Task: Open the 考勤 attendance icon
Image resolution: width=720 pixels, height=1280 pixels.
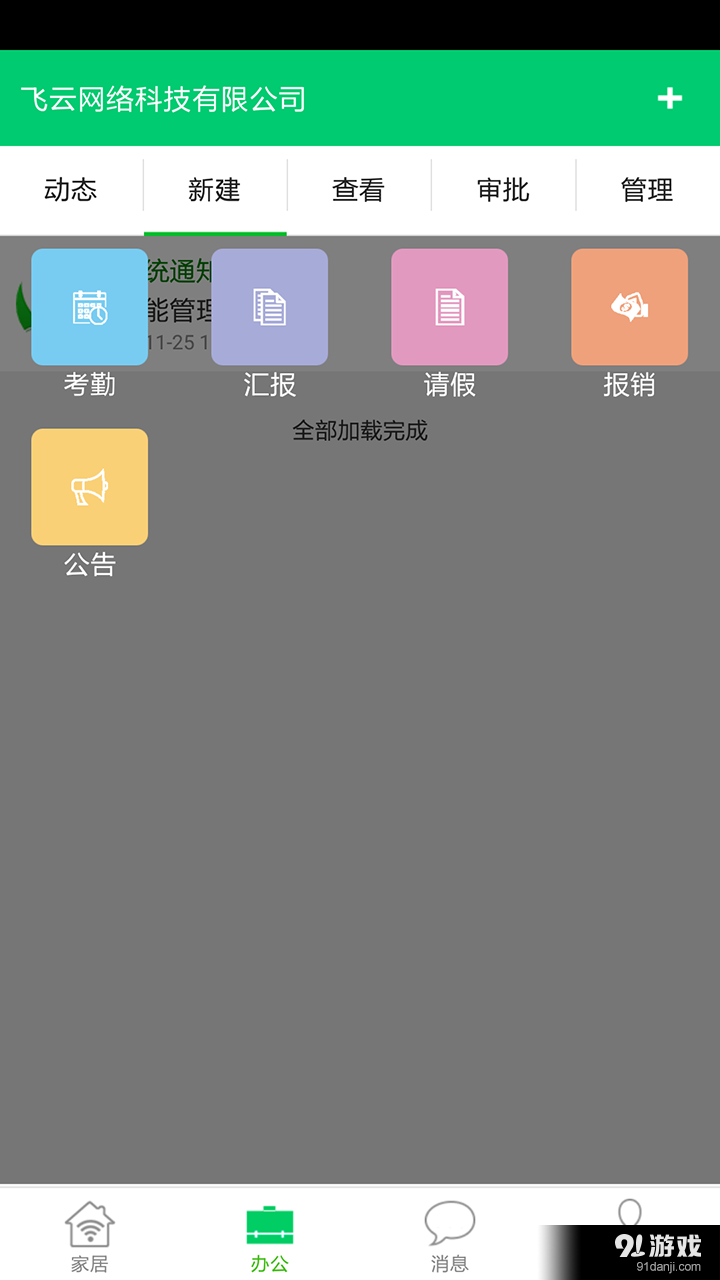Action: pyautogui.click(x=89, y=307)
